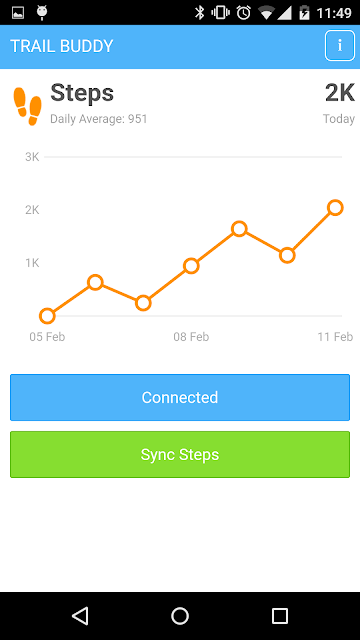Open the info icon in the header
Screen dimensions: 360x640
tap(340, 46)
